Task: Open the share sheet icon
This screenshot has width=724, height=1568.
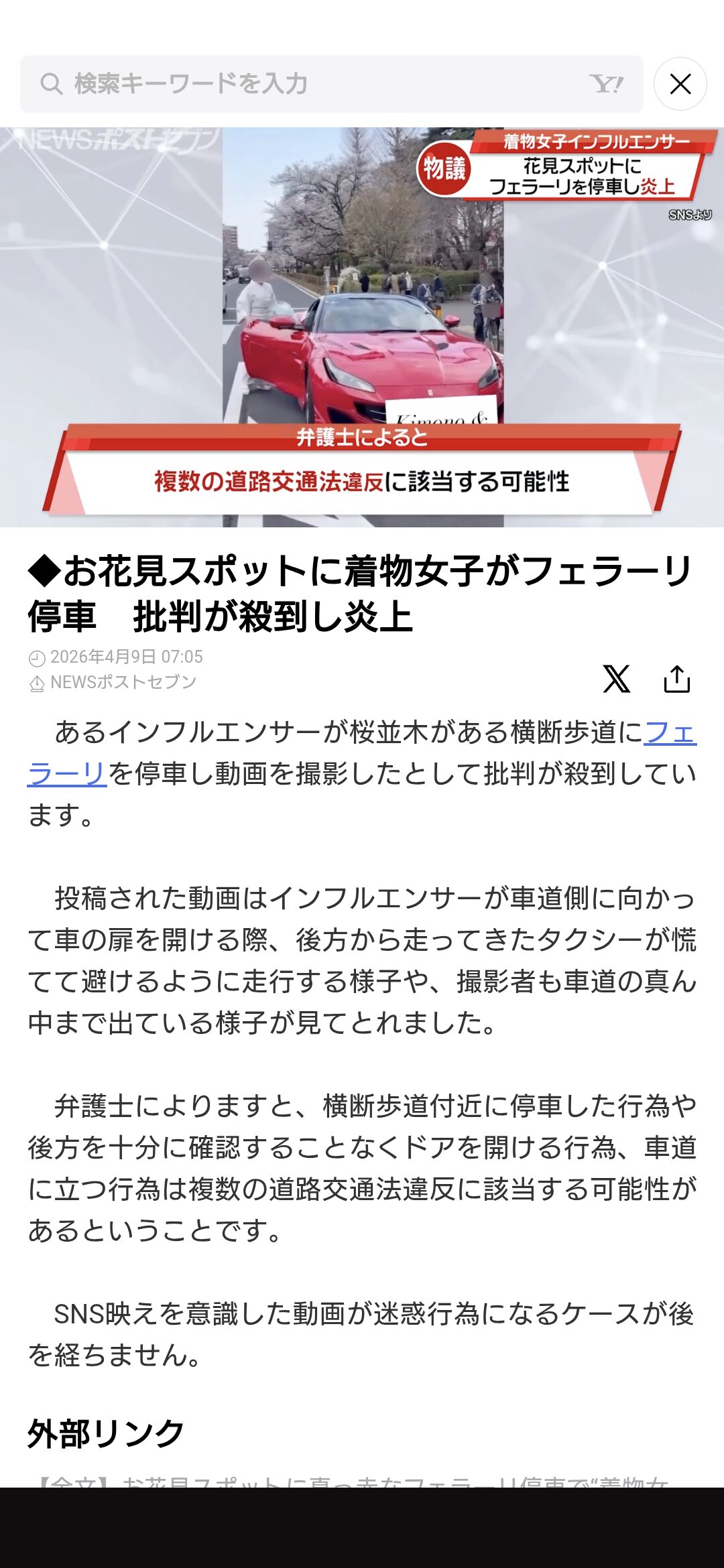Action: (676, 679)
